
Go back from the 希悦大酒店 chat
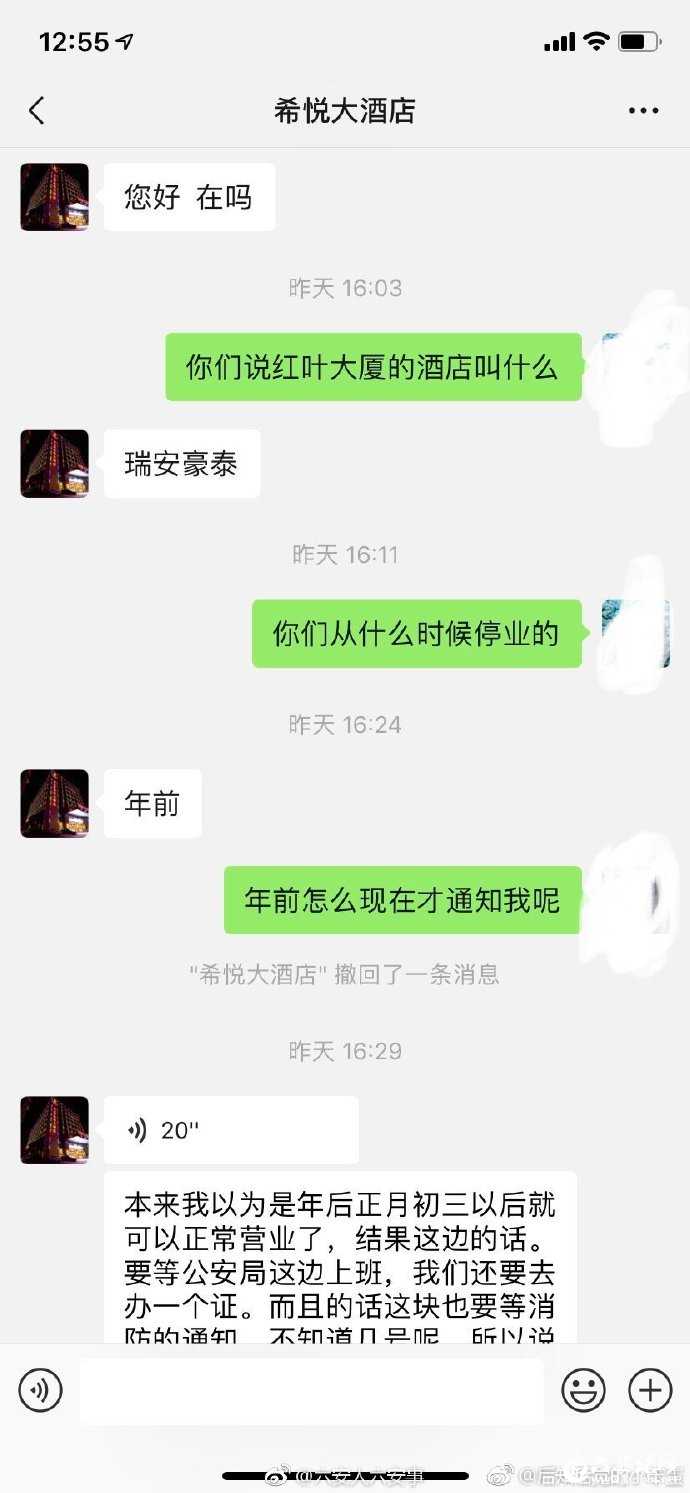37,110
